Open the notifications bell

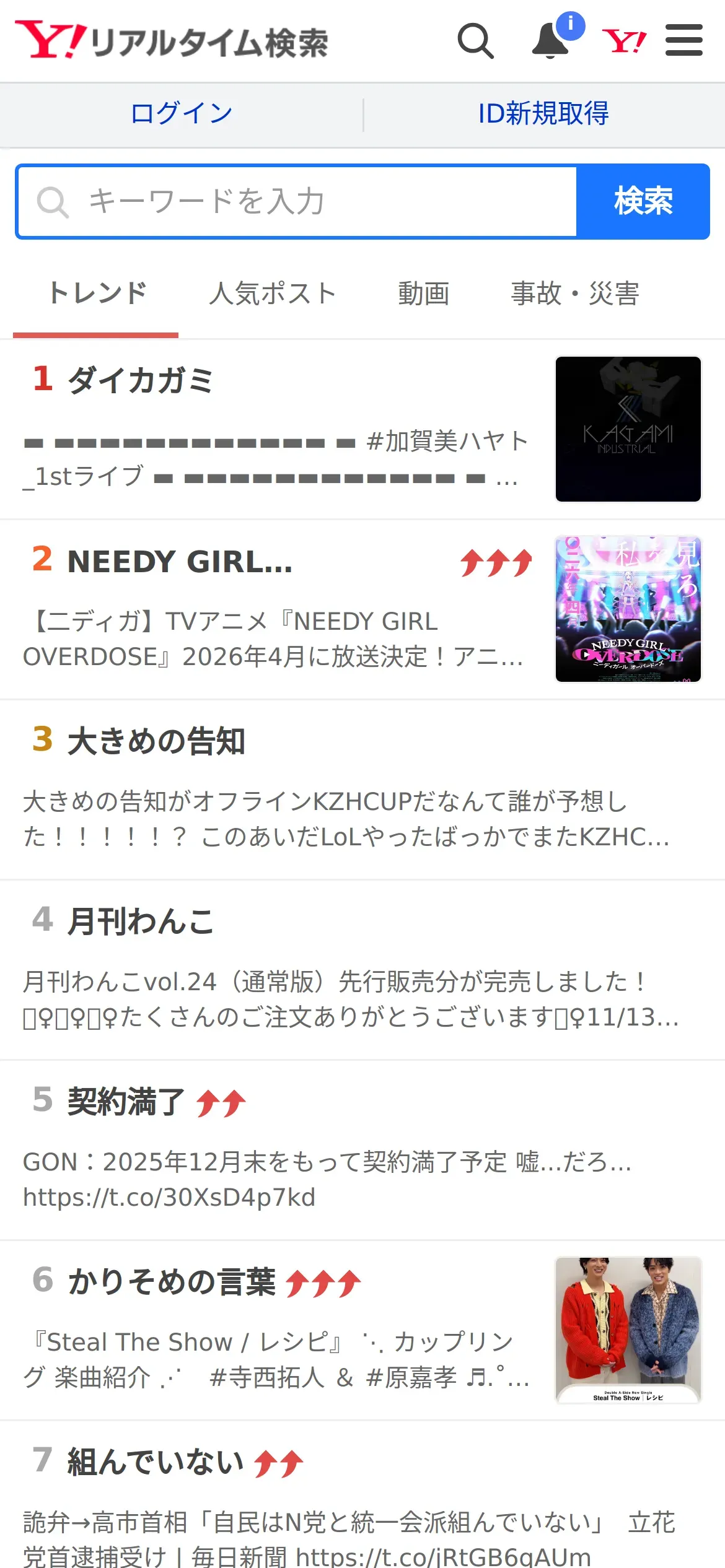pyautogui.click(x=550, y=41)
